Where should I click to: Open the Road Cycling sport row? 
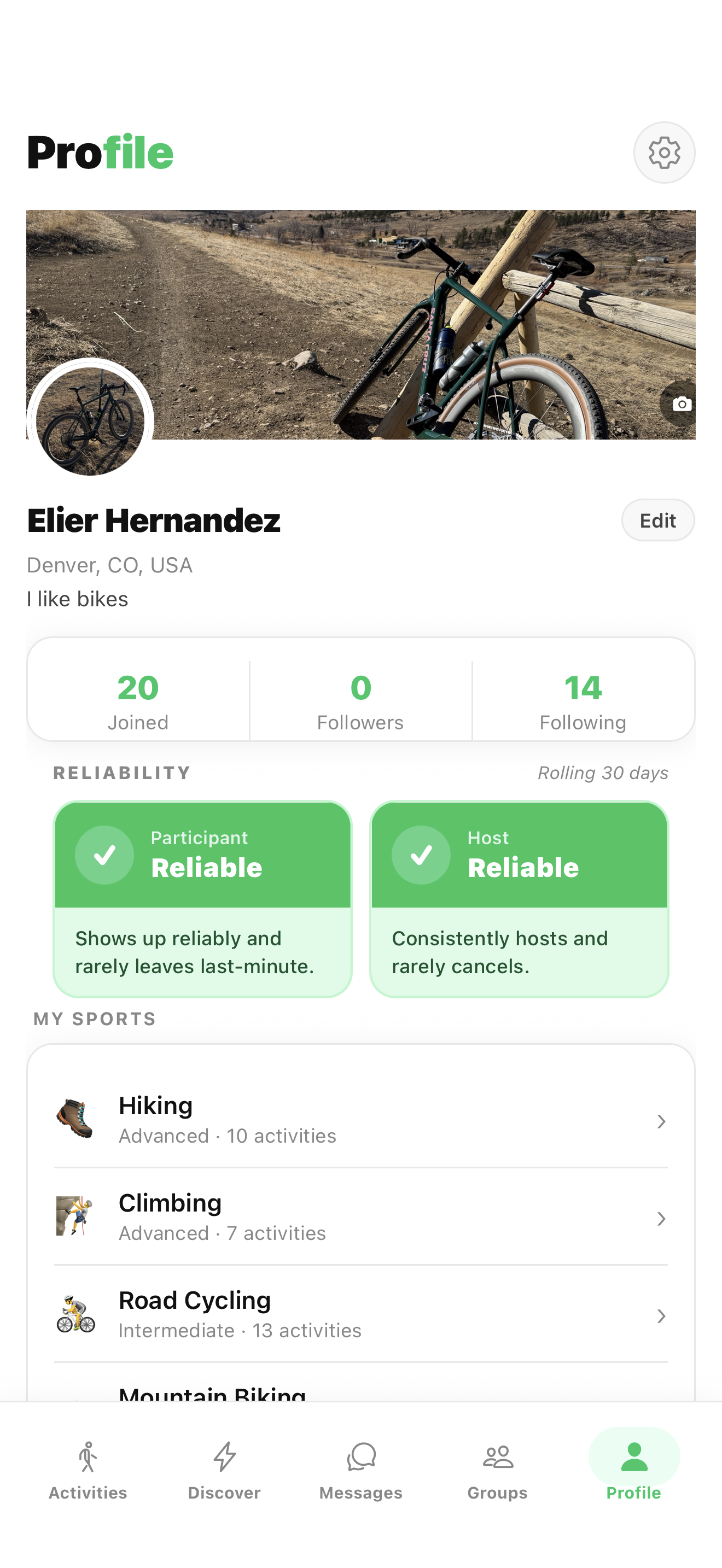360,1314
